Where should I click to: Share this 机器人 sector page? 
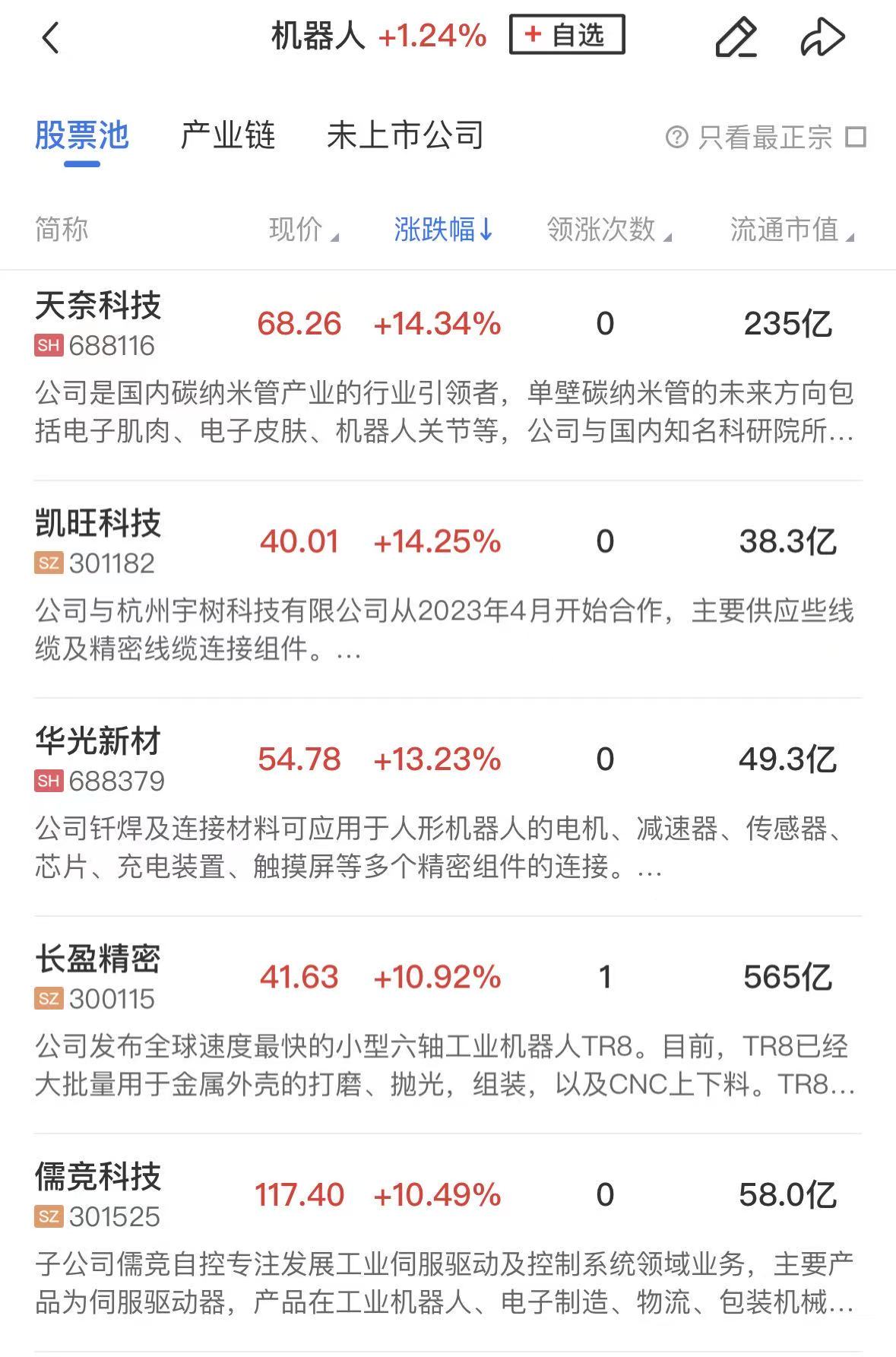[822, 37]
